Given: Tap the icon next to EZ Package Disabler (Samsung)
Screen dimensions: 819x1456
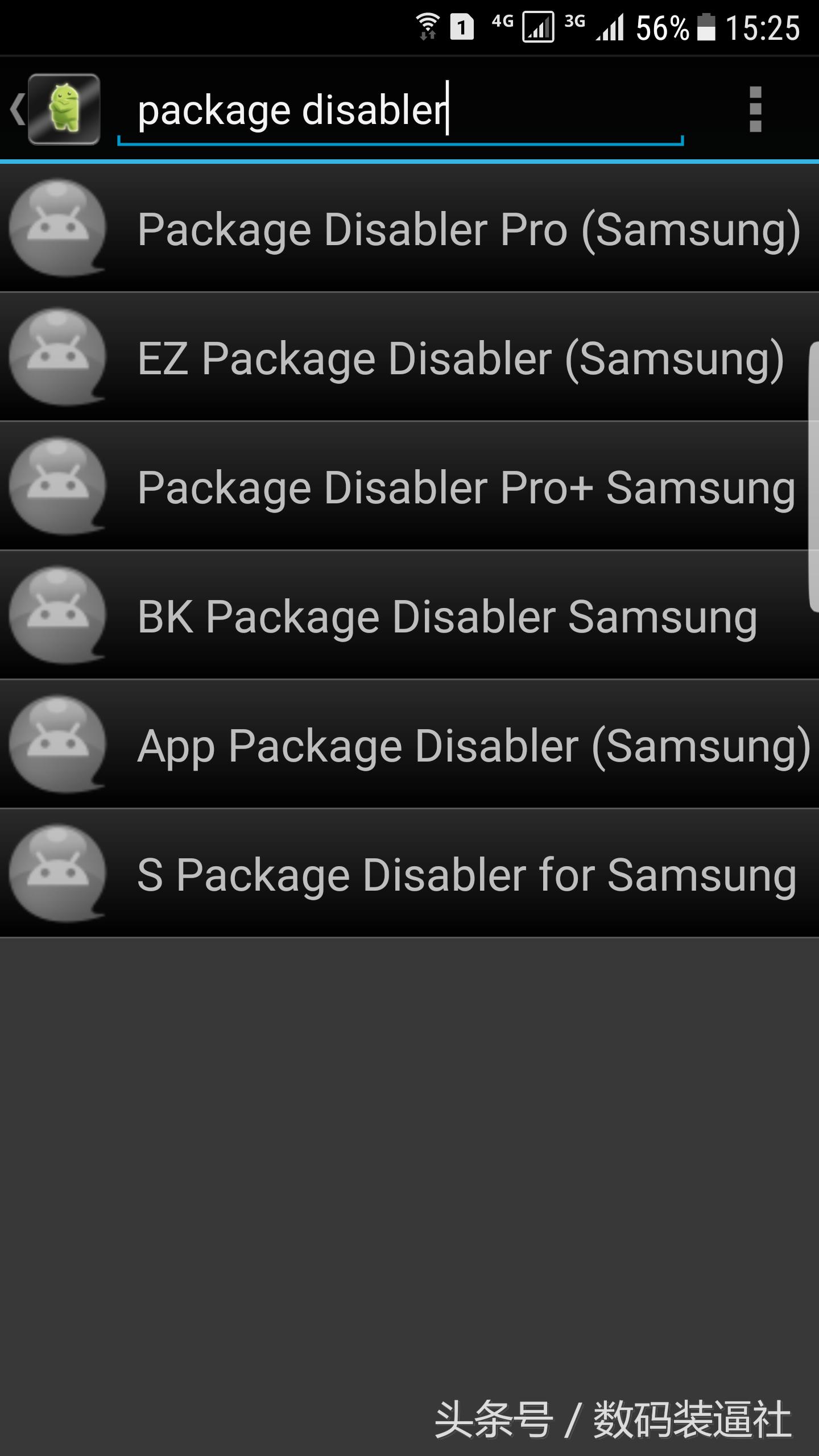Looking at the screenshot, I should coord(57,357).
